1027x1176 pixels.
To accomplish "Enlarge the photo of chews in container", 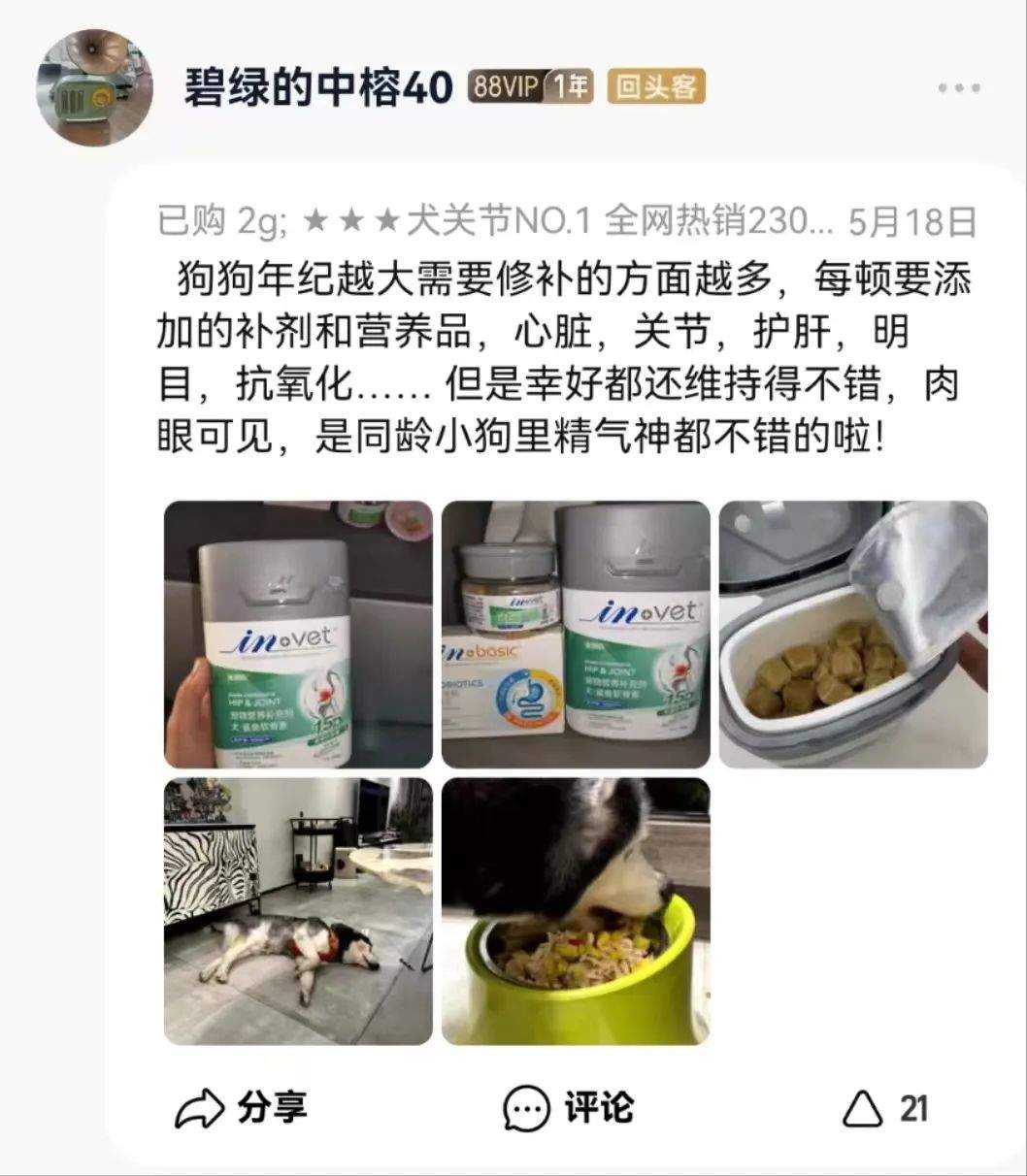I will click(853, 635).
